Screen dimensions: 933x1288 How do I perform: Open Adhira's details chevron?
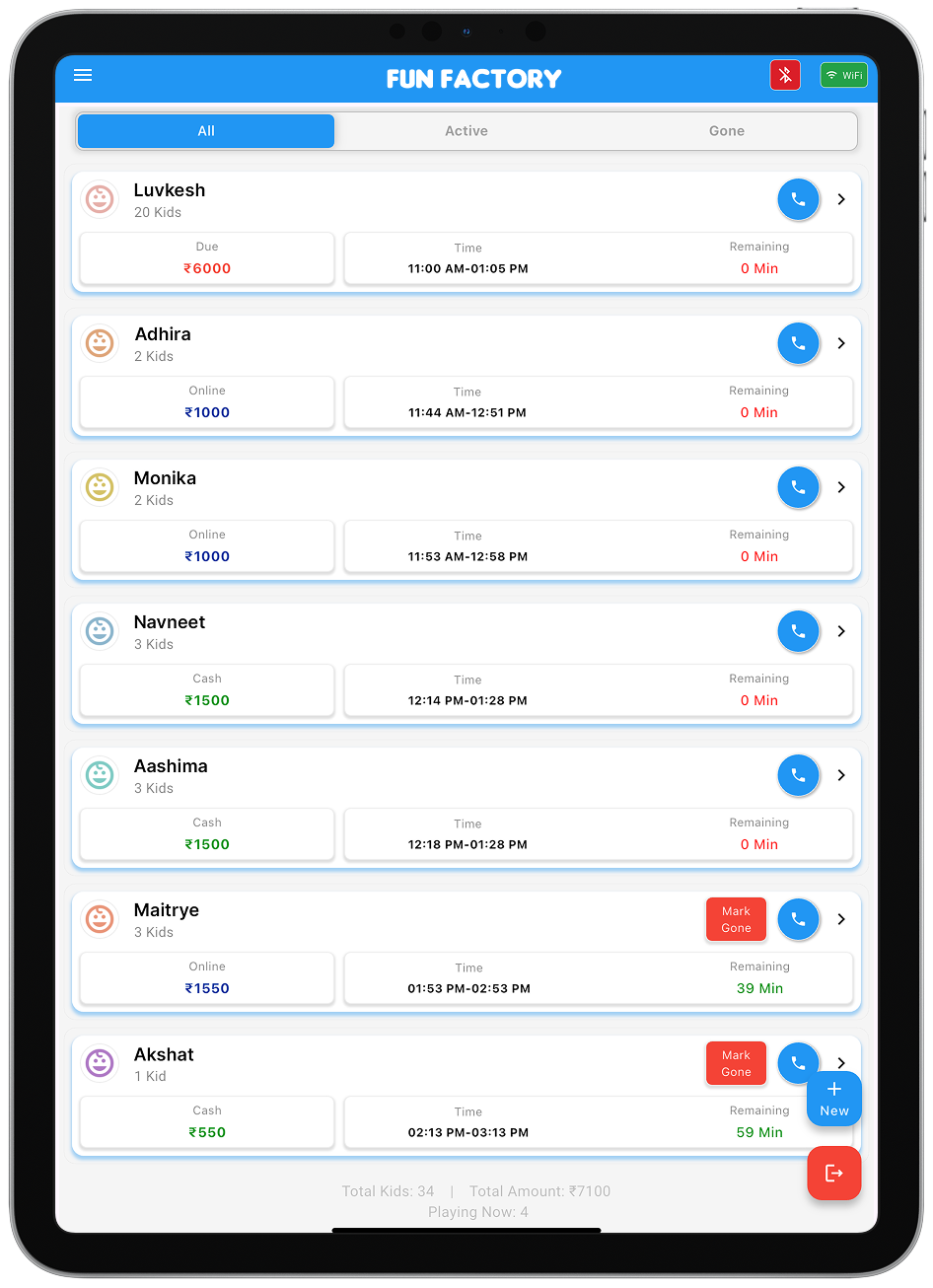tap(841, 343)
